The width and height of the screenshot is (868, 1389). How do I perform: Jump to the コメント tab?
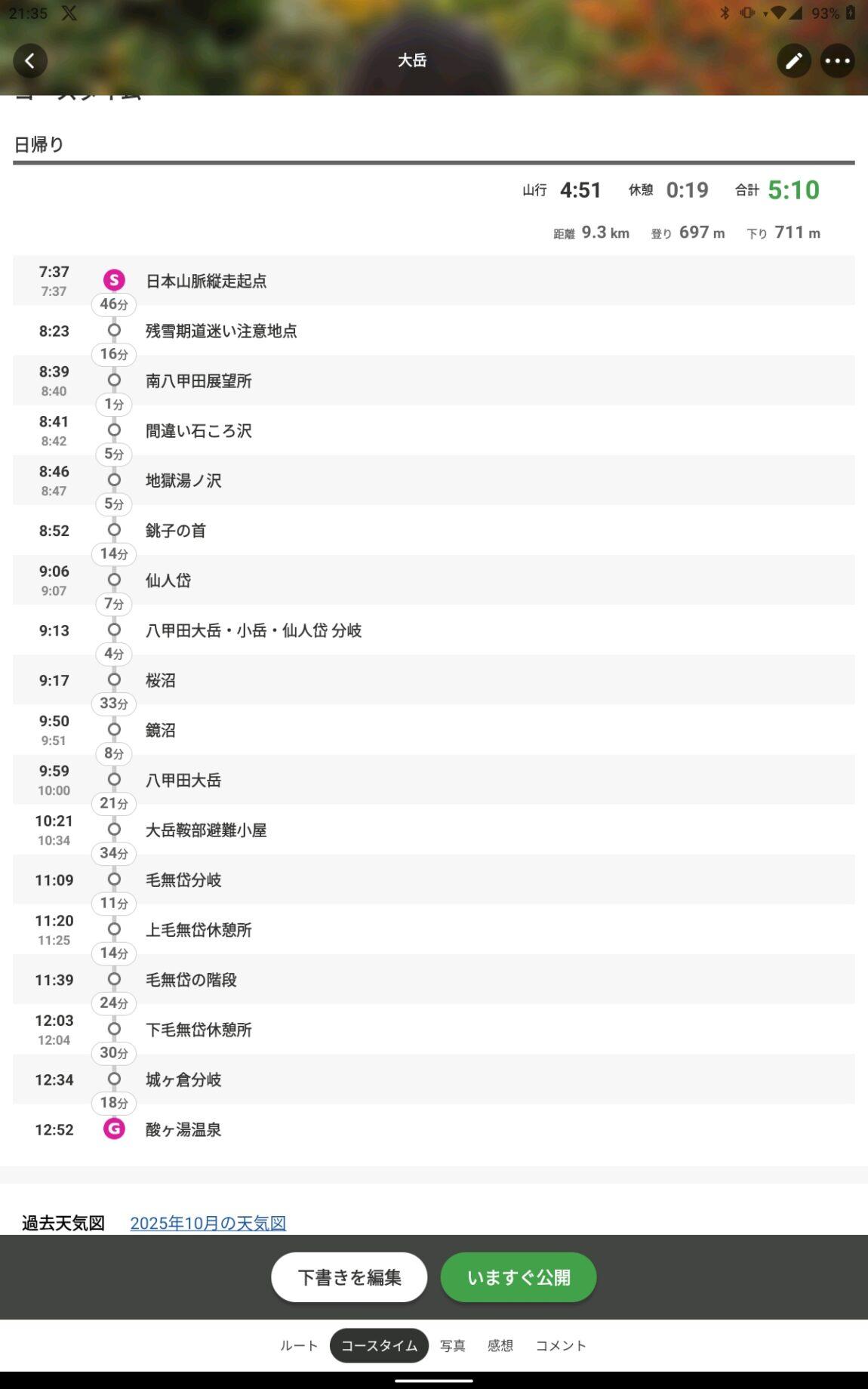tap(561, 1345)
